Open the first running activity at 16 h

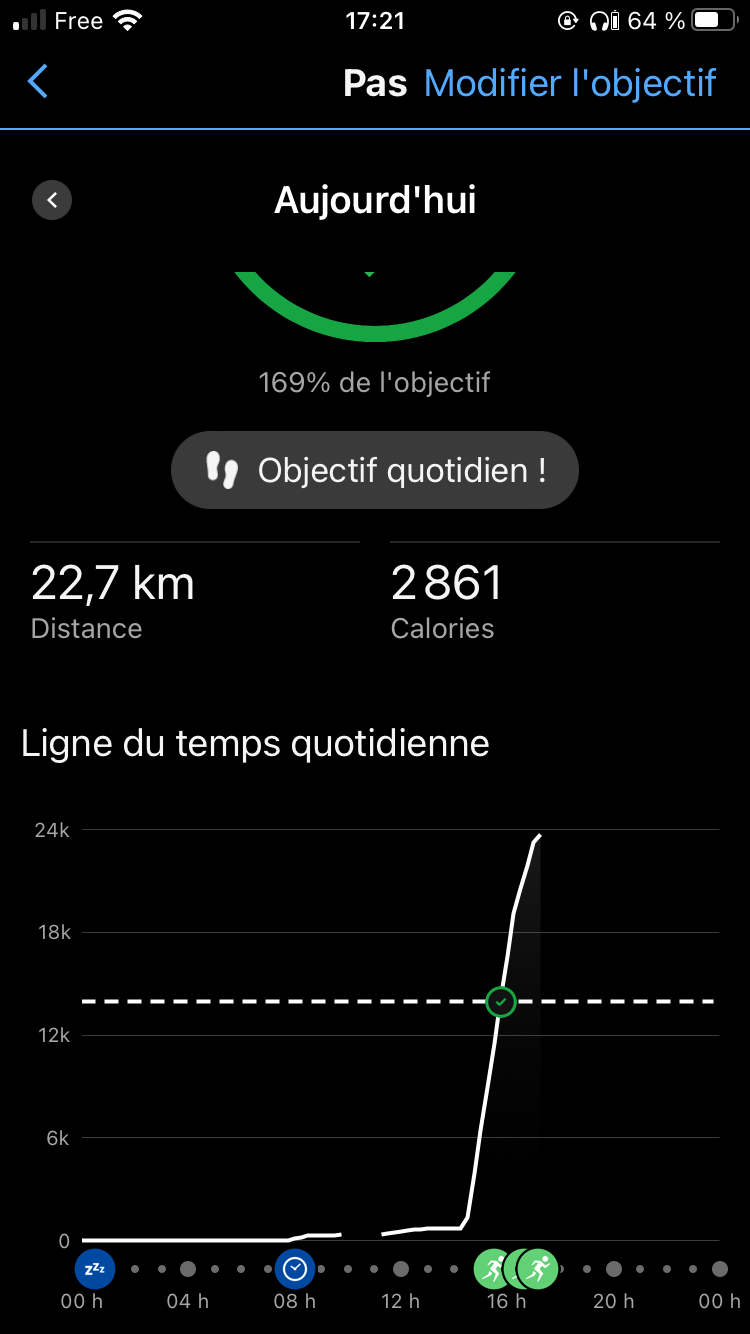tap(492, 1269)
